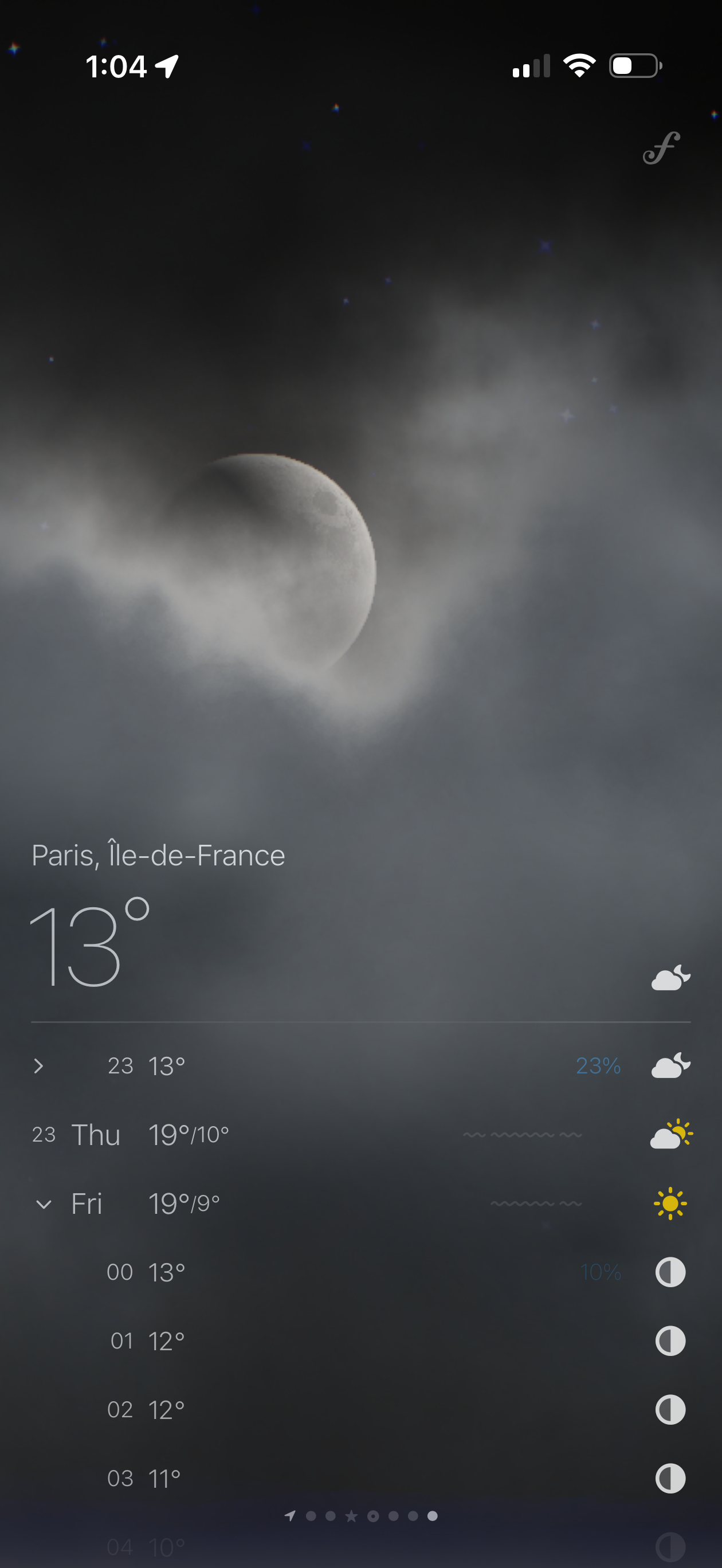Tap the moon phase icon on the 03 row
Screen dimensions: 722x1568
pos(669,1477)
